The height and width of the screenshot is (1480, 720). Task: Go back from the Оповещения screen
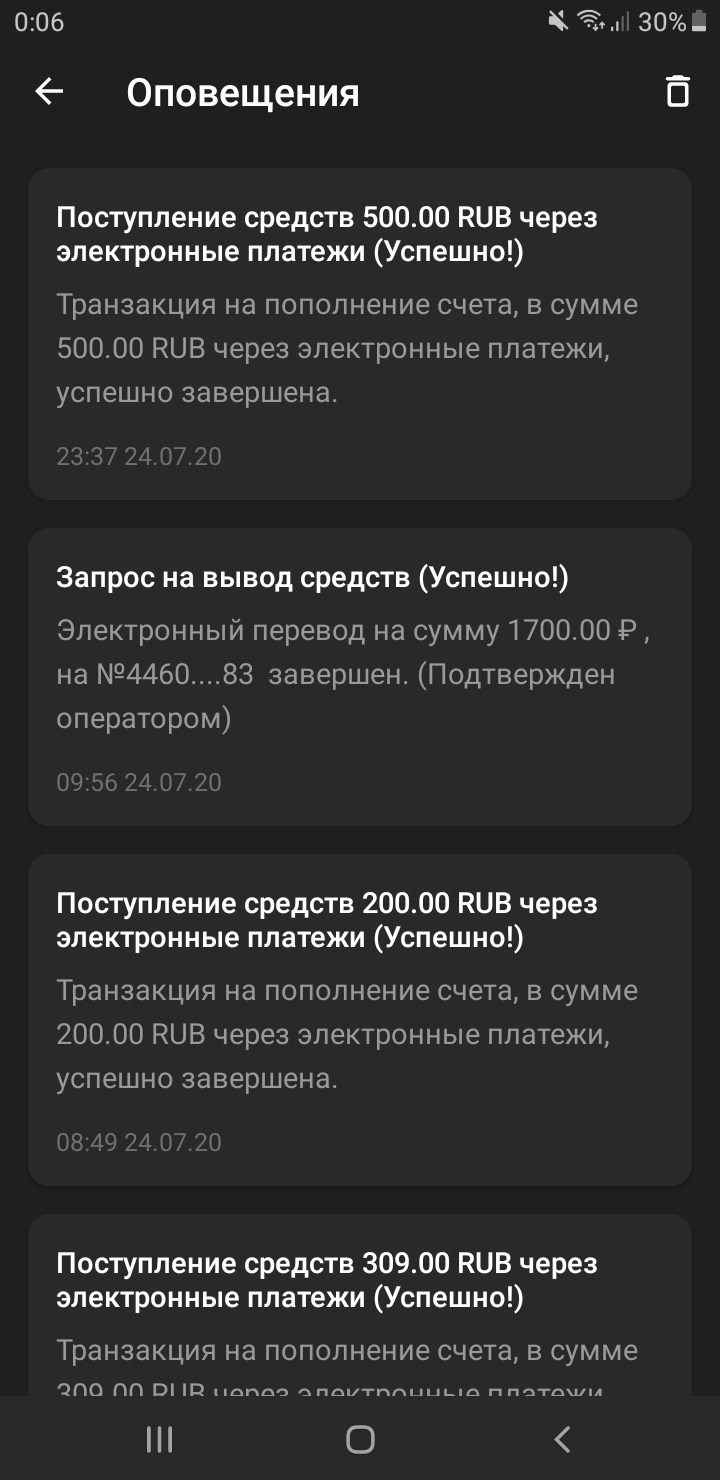49,92
